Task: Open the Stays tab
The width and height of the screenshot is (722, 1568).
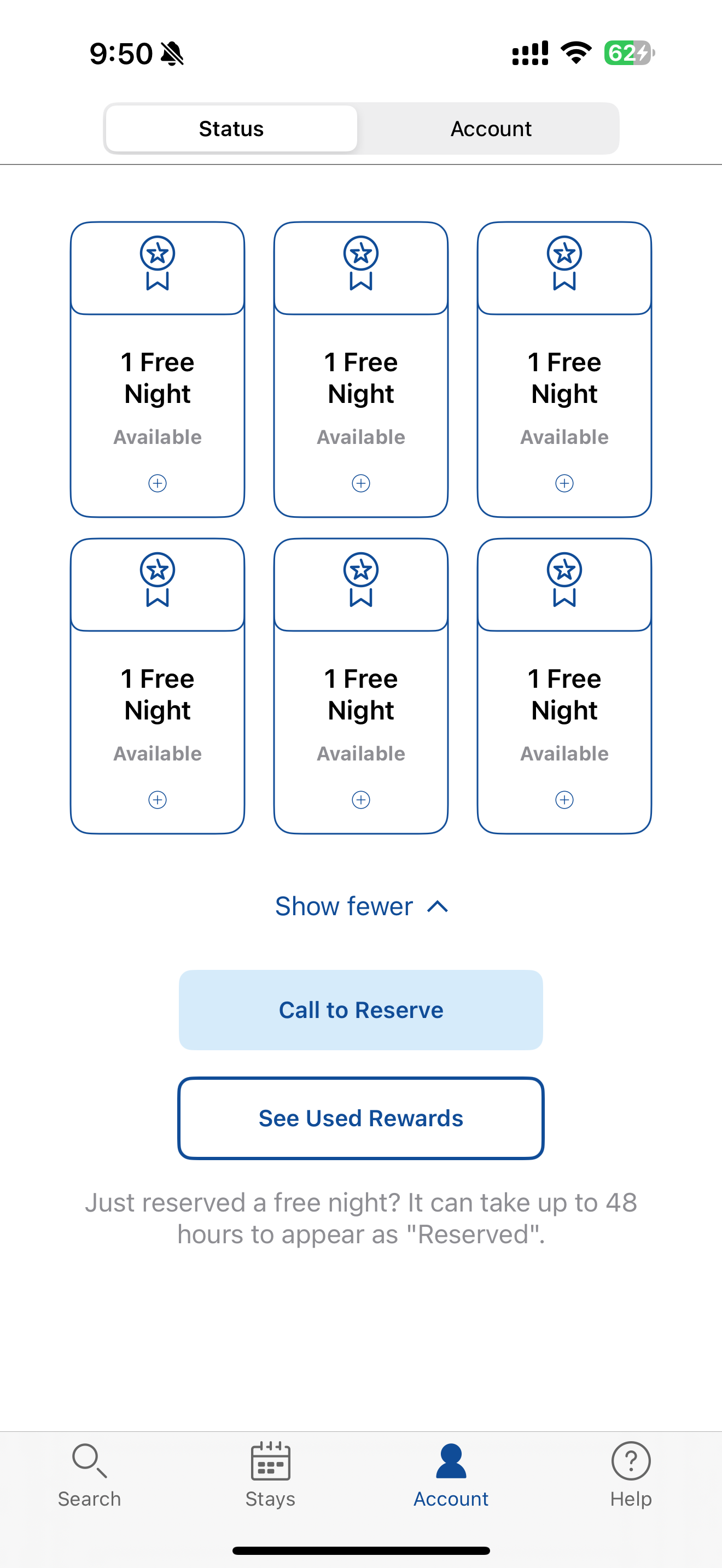Action: 270,1475
